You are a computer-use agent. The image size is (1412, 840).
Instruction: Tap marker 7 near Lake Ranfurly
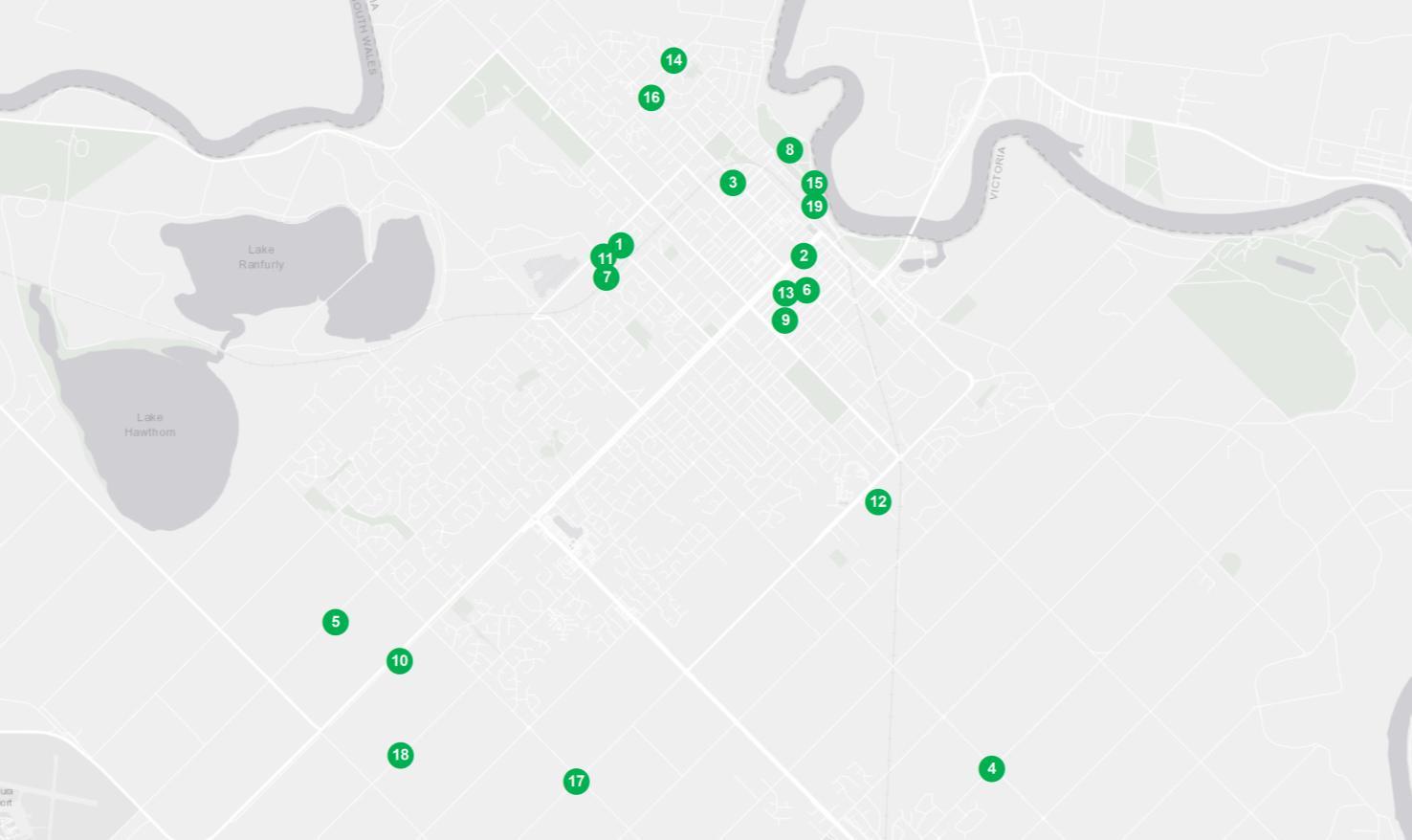click(607, 277)
